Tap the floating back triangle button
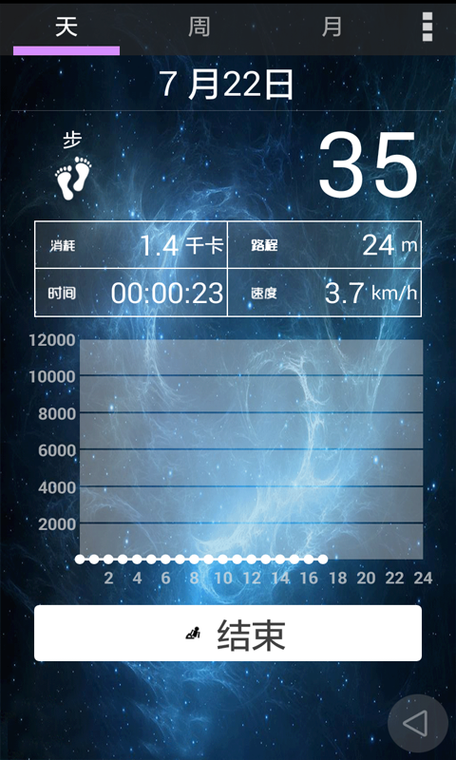Screen dimensions: 456x760 click(417, 724)
